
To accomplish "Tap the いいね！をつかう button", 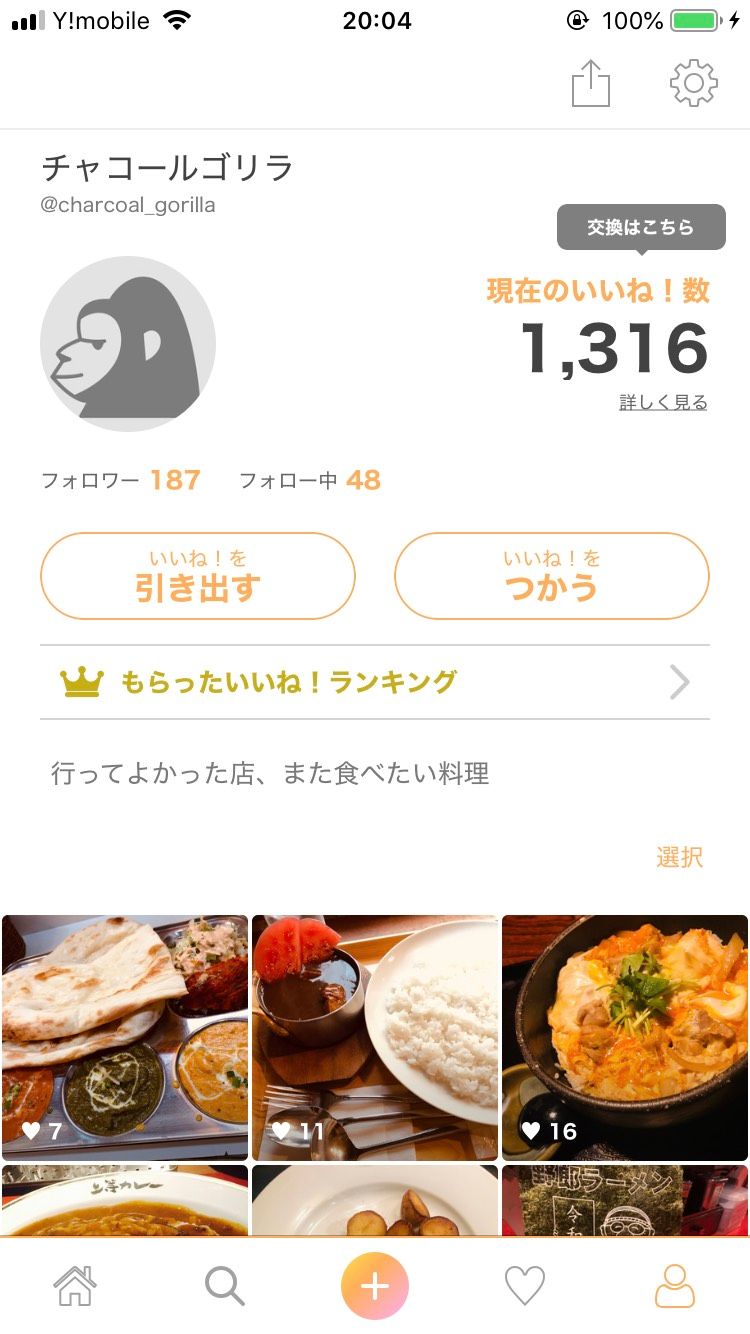I will coord(552,576).
